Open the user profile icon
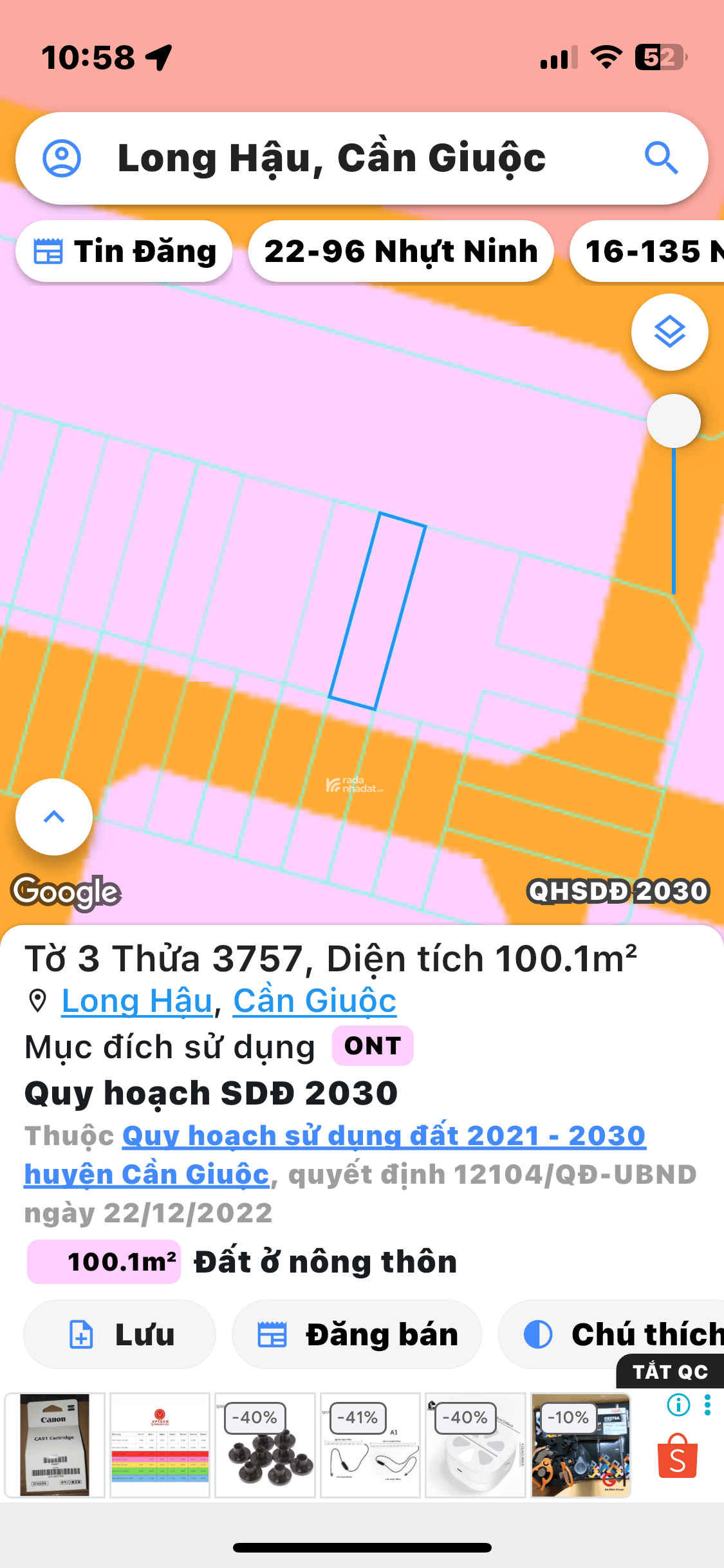Screen dimensions: 724x1568 click(62, 158)
